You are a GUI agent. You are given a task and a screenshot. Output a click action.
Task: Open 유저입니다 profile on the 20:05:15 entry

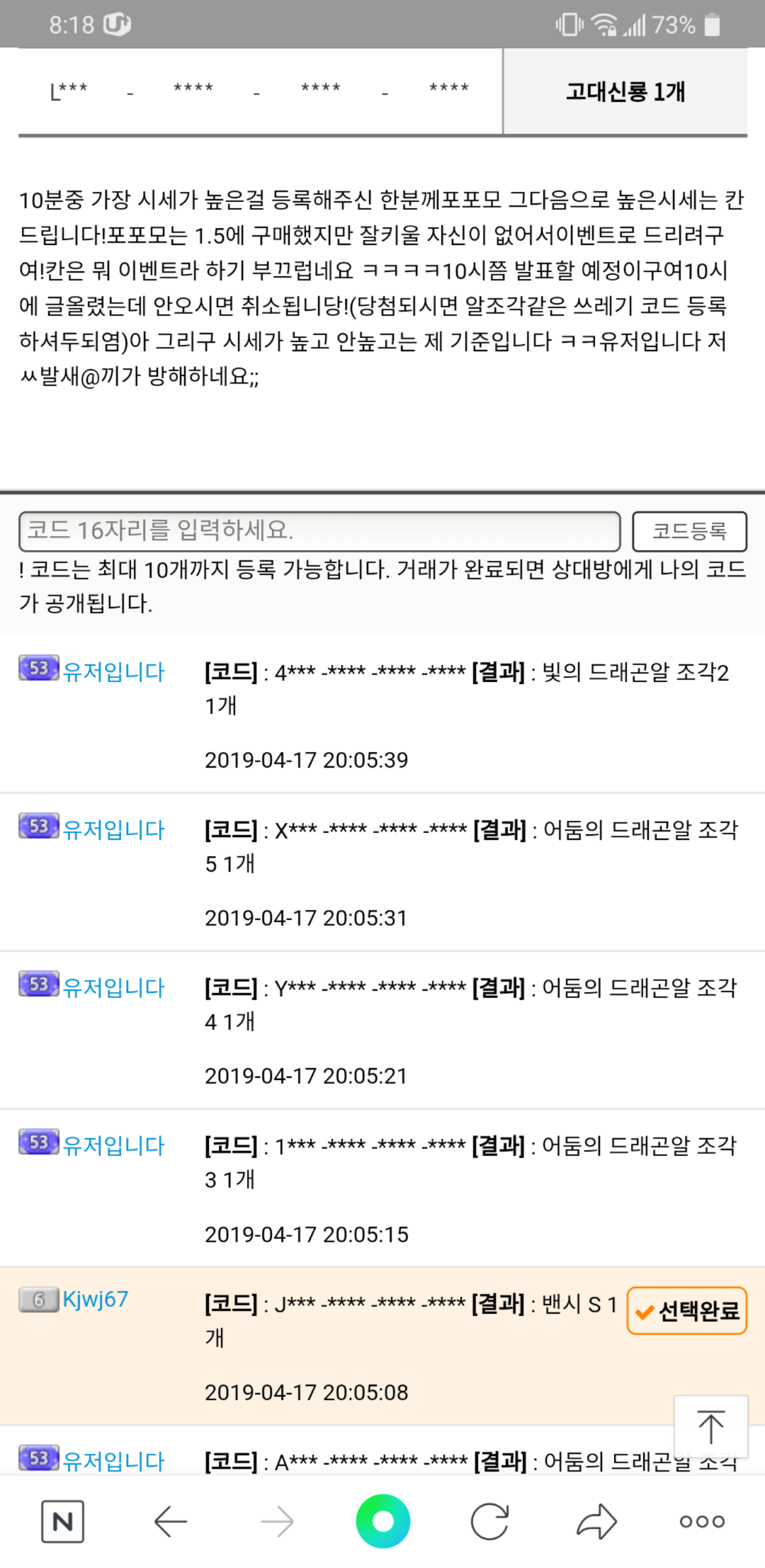click(x=113, y=1145)
